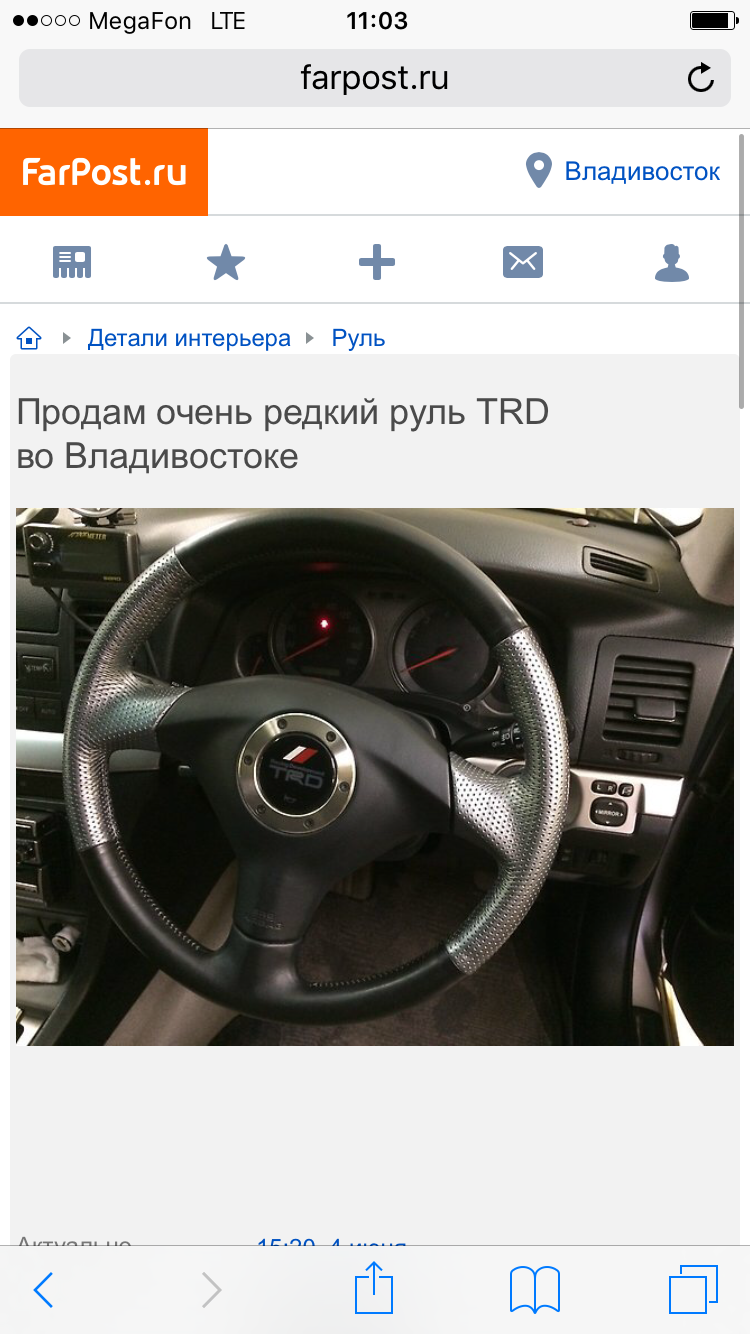The height and width of the screenshot is (1334, 750).
Task: Add a new listing with plus icon
Action: pyautogui.click(x=376, y=263)
